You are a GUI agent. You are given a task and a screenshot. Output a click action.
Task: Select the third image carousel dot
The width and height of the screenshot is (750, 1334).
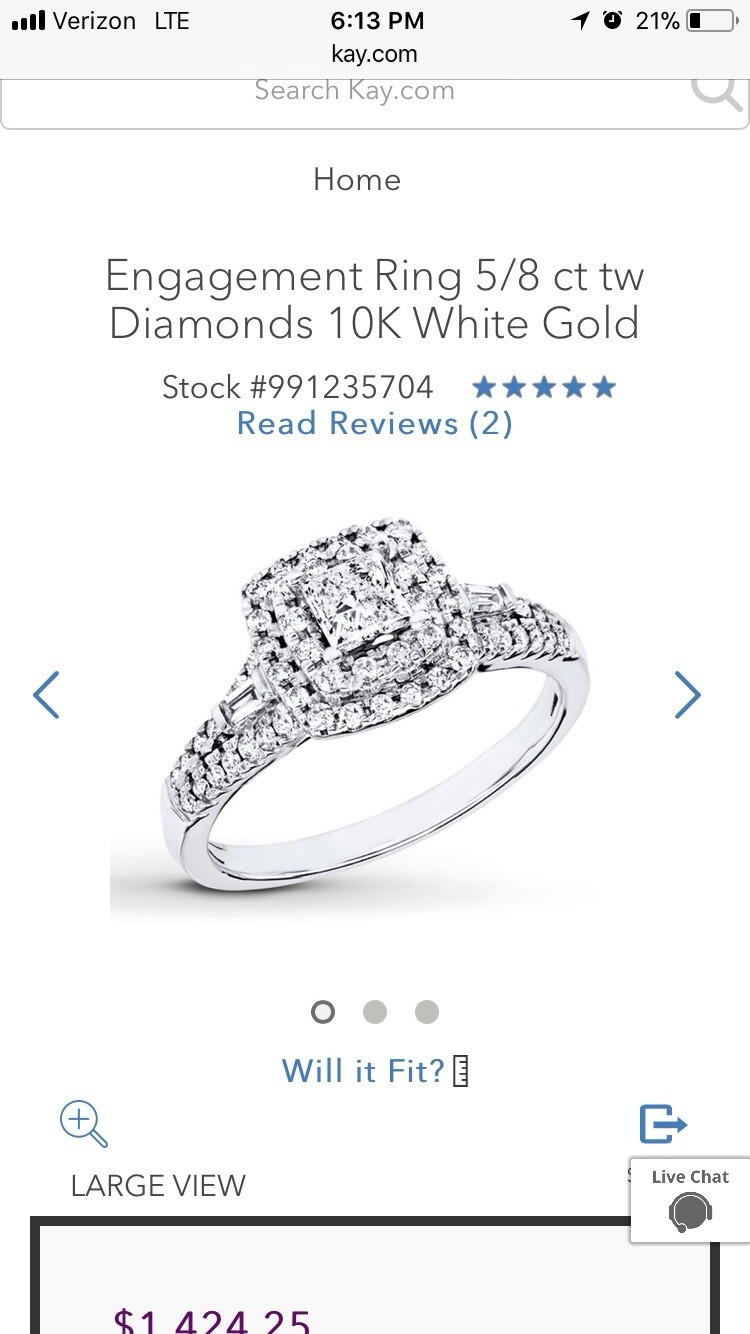tap(427, 1012)
